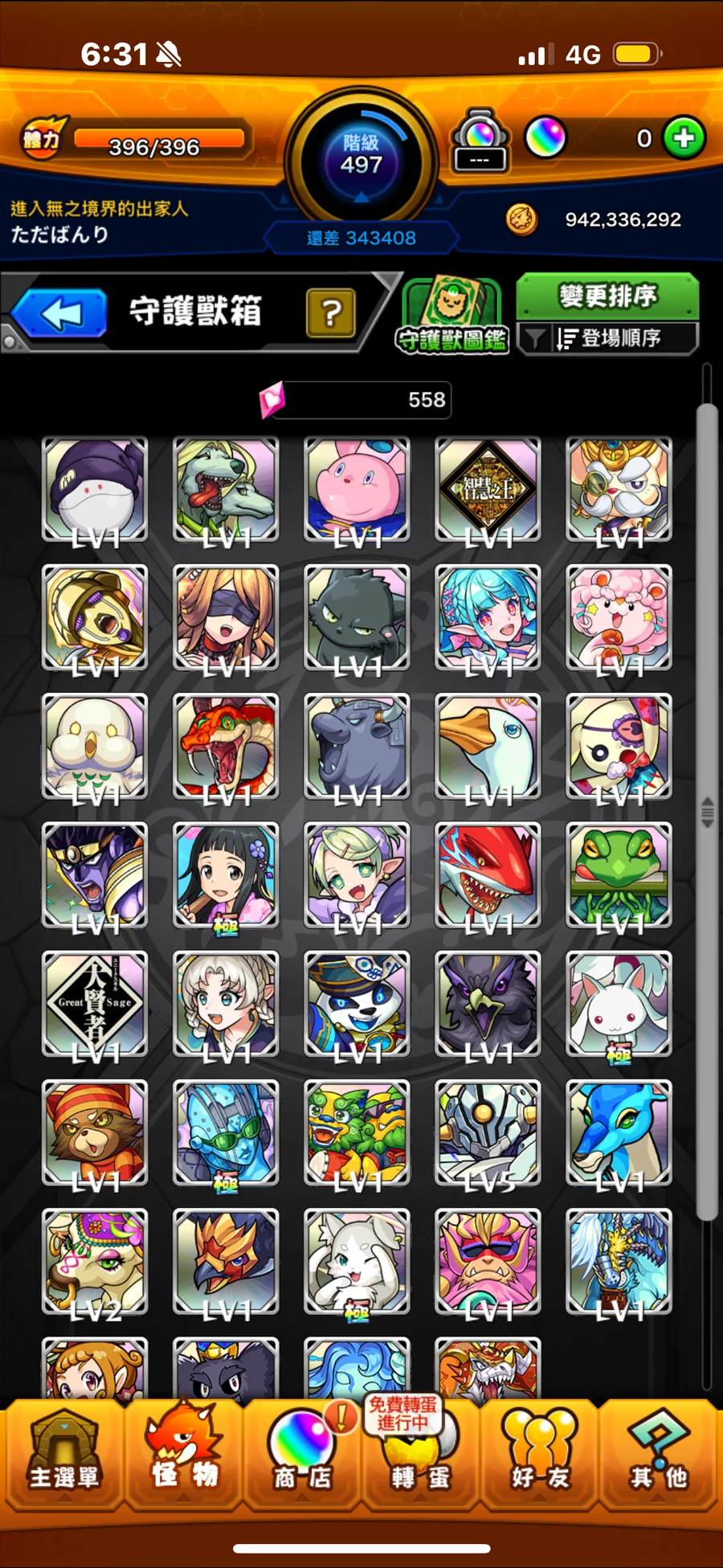723x1568 pixels.
Task: Switch to the 主選單 tab
Action: point(63,1456)
